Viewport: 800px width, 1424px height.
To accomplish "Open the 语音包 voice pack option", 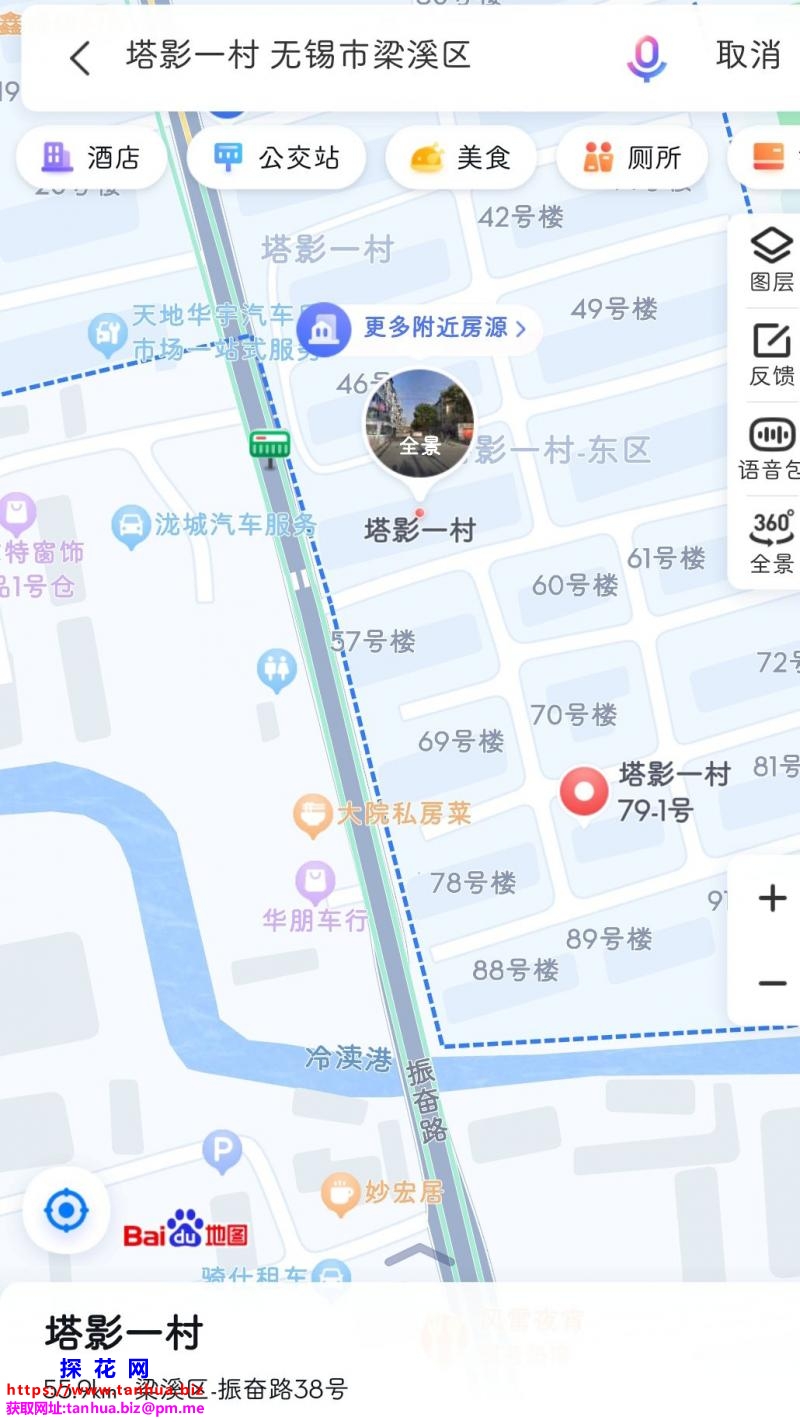I will pyautogui.click(x=771, y=450).
